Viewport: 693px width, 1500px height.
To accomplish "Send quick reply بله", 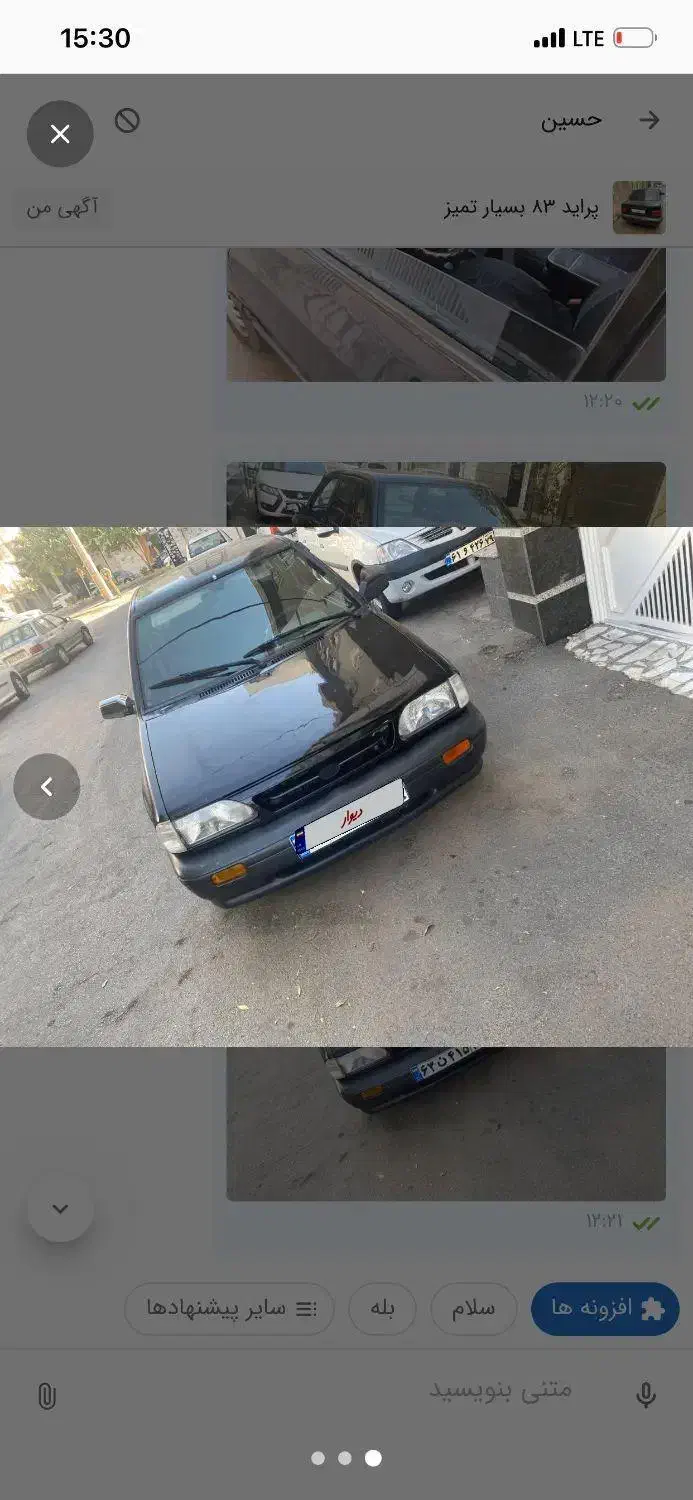I will click(383, 1309).
